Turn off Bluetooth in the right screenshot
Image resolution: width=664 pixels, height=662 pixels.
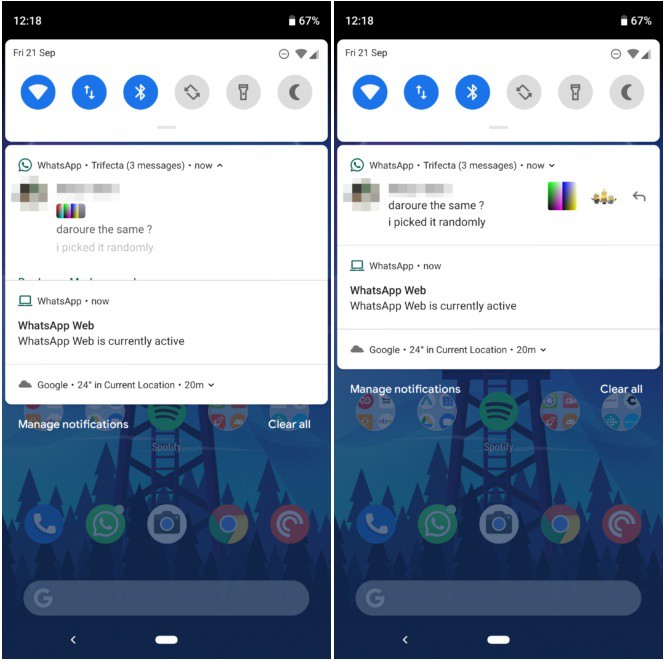pos(472,92)
